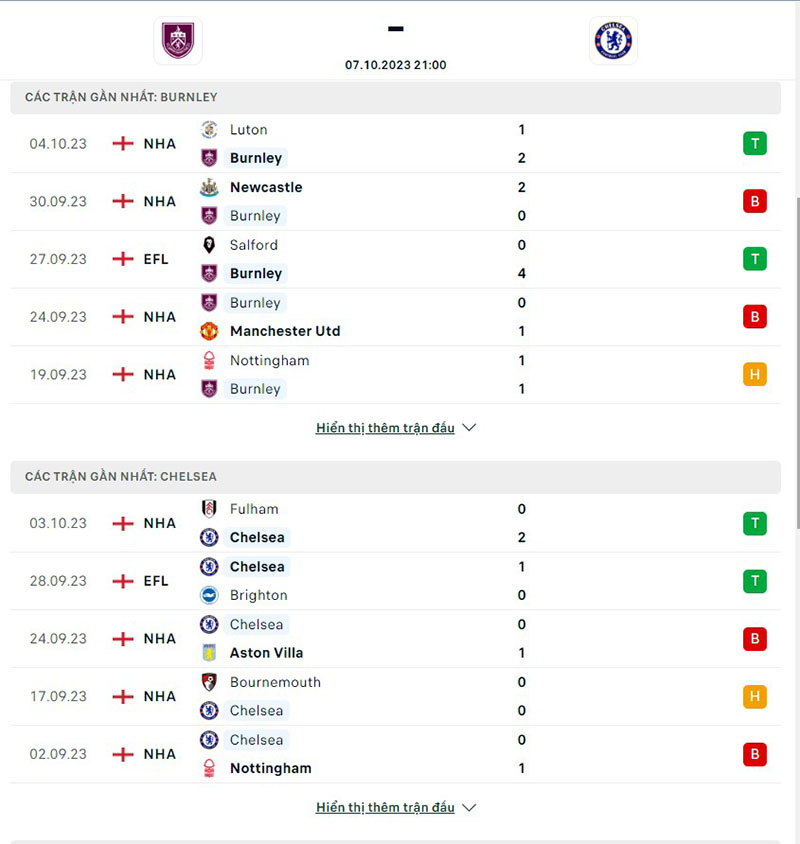The height and width of the screenshot is (844, 800).
Task: Click the Brighton badge in the 28.09.23 row
Action: (210, 595)
